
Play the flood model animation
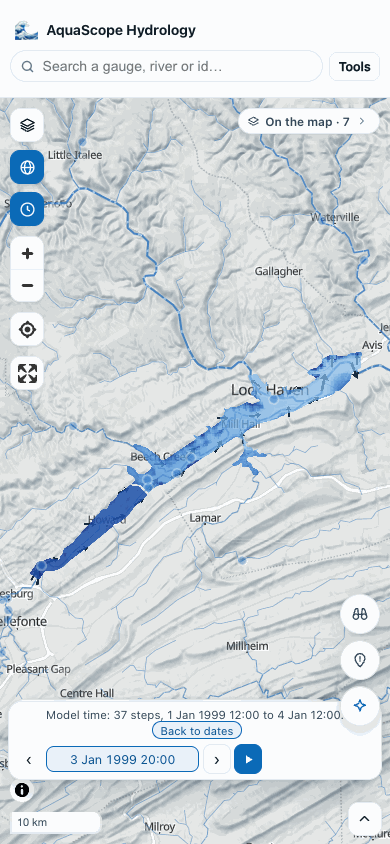pos(248,759)
